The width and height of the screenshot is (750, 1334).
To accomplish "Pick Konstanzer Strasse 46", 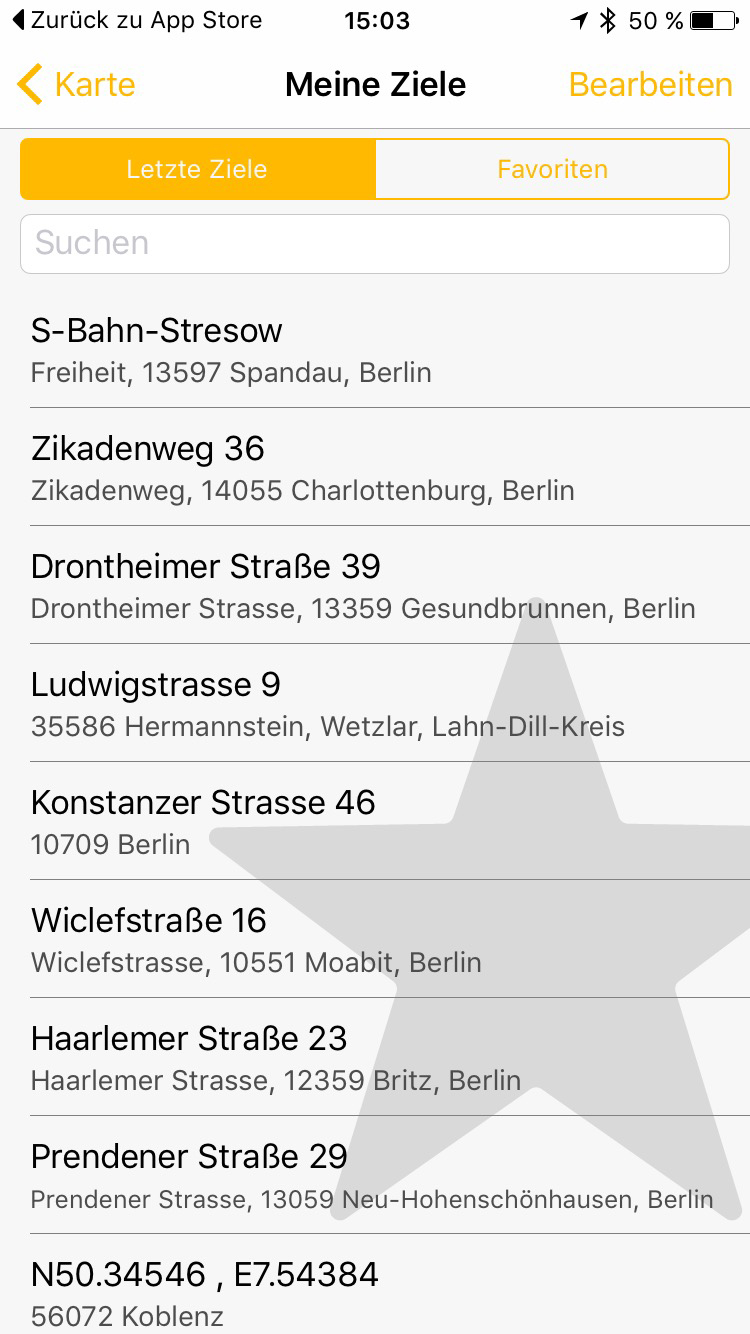I will tap(375, 821).
